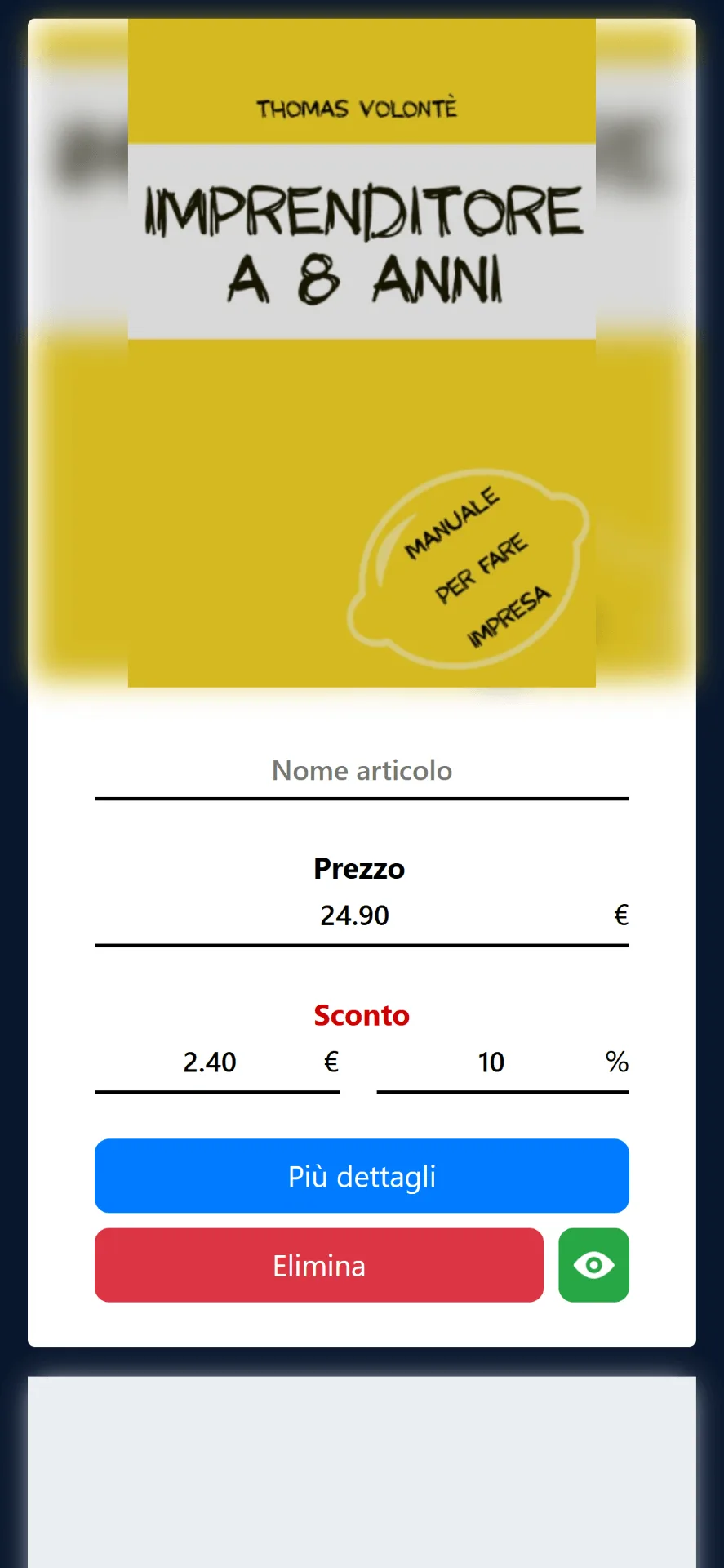
Task: Delete the item with 'Elimina'
Action: click(x=319, y=1265)
